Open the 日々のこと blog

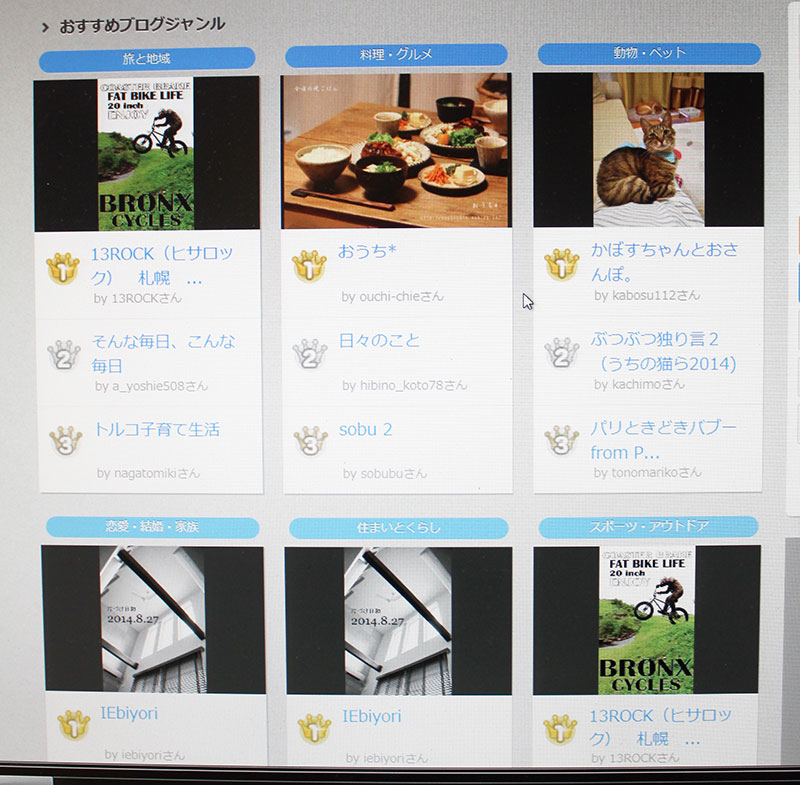(x=379, y=341)
